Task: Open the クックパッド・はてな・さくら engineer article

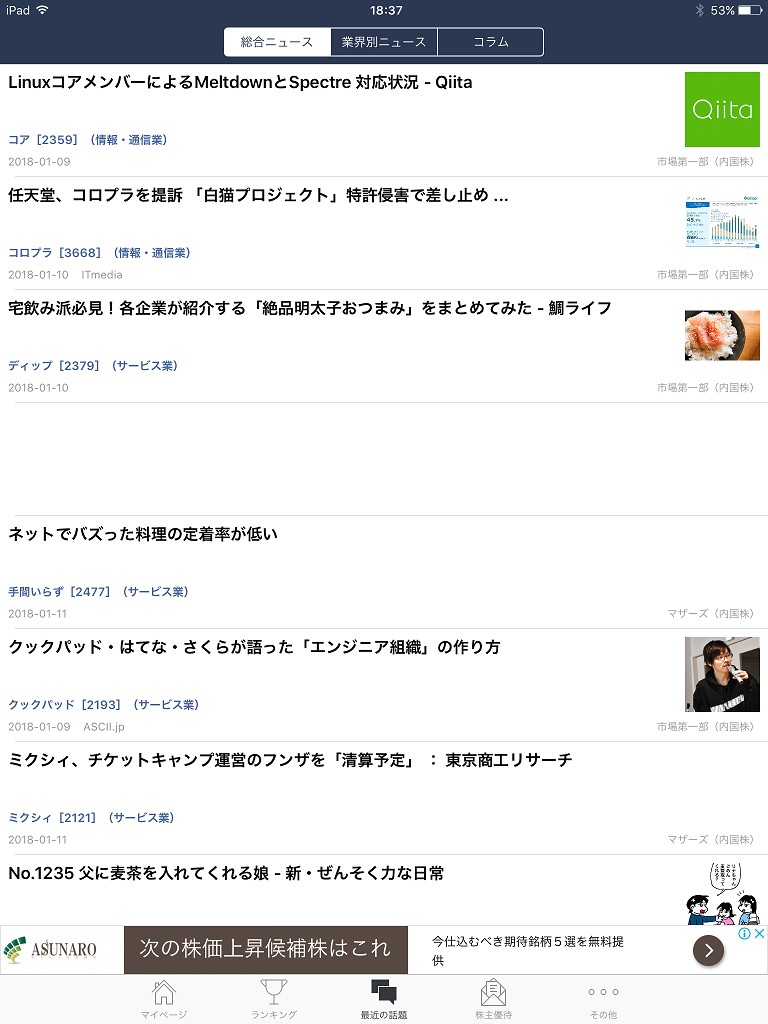Action: [x=254, y=648]
